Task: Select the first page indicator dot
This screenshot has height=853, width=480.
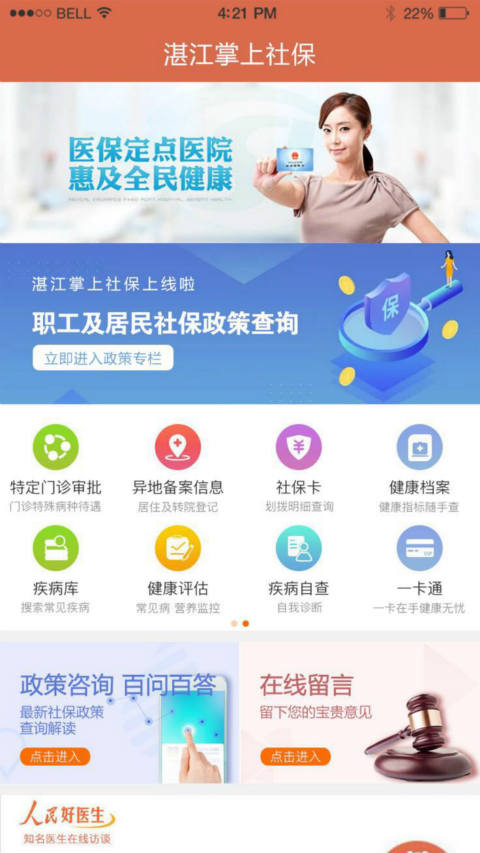Action: [x=234, y=623]
